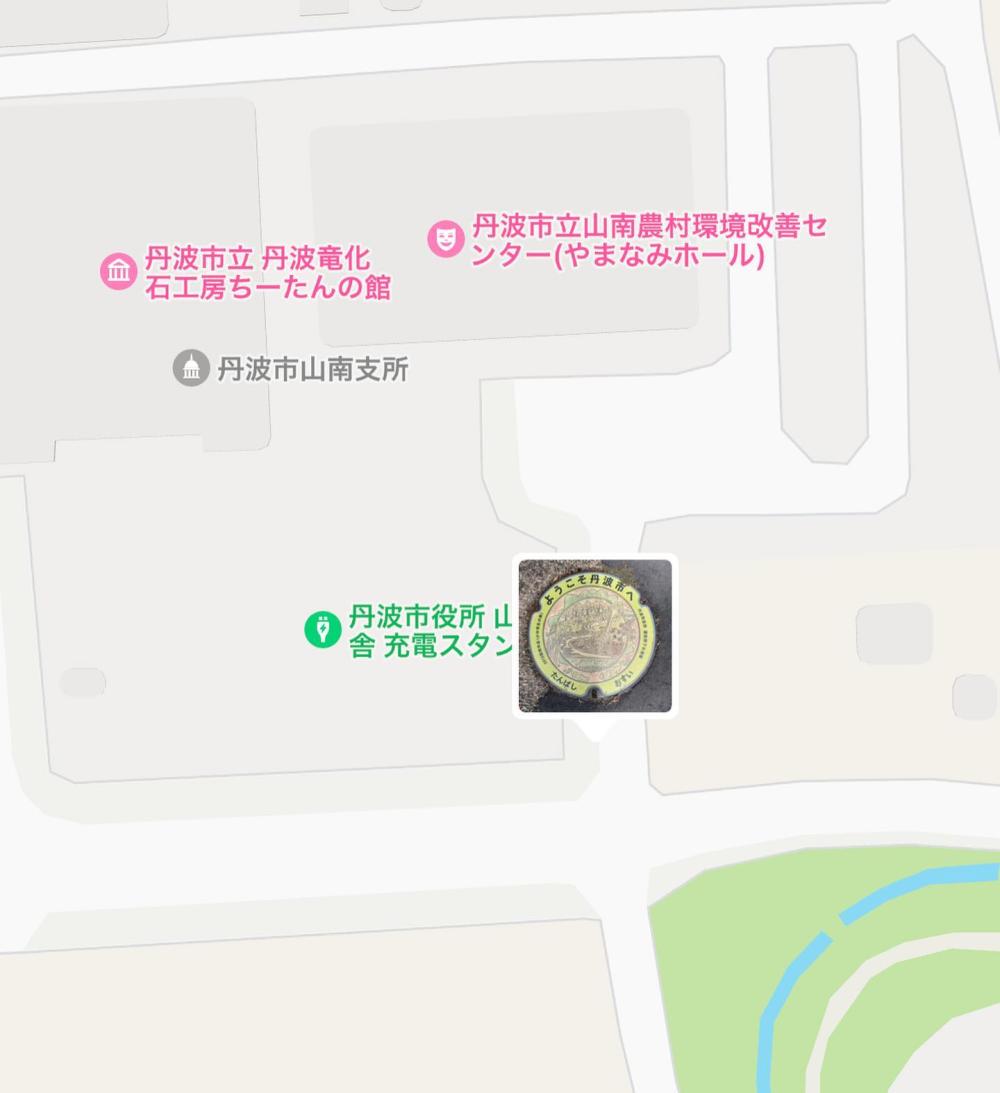Image resolution: width=1000 pixels, height=1093 pixels.
Task: Select 丹波竜化石工房ちーたんの館 museum marker
Action: [118, 271]
